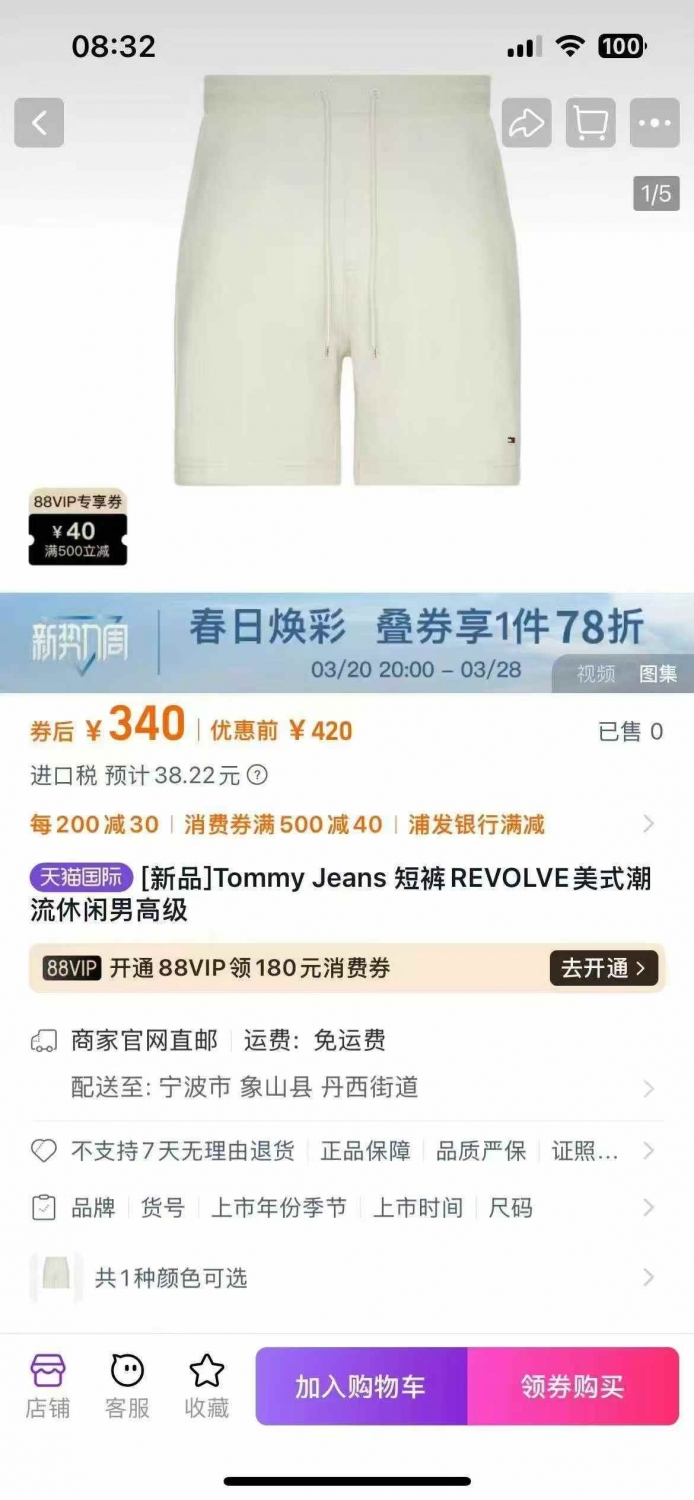This screenshot has width=694, height=1500.
Task: Contact 客服 customer service
Action: [127, 1387]
